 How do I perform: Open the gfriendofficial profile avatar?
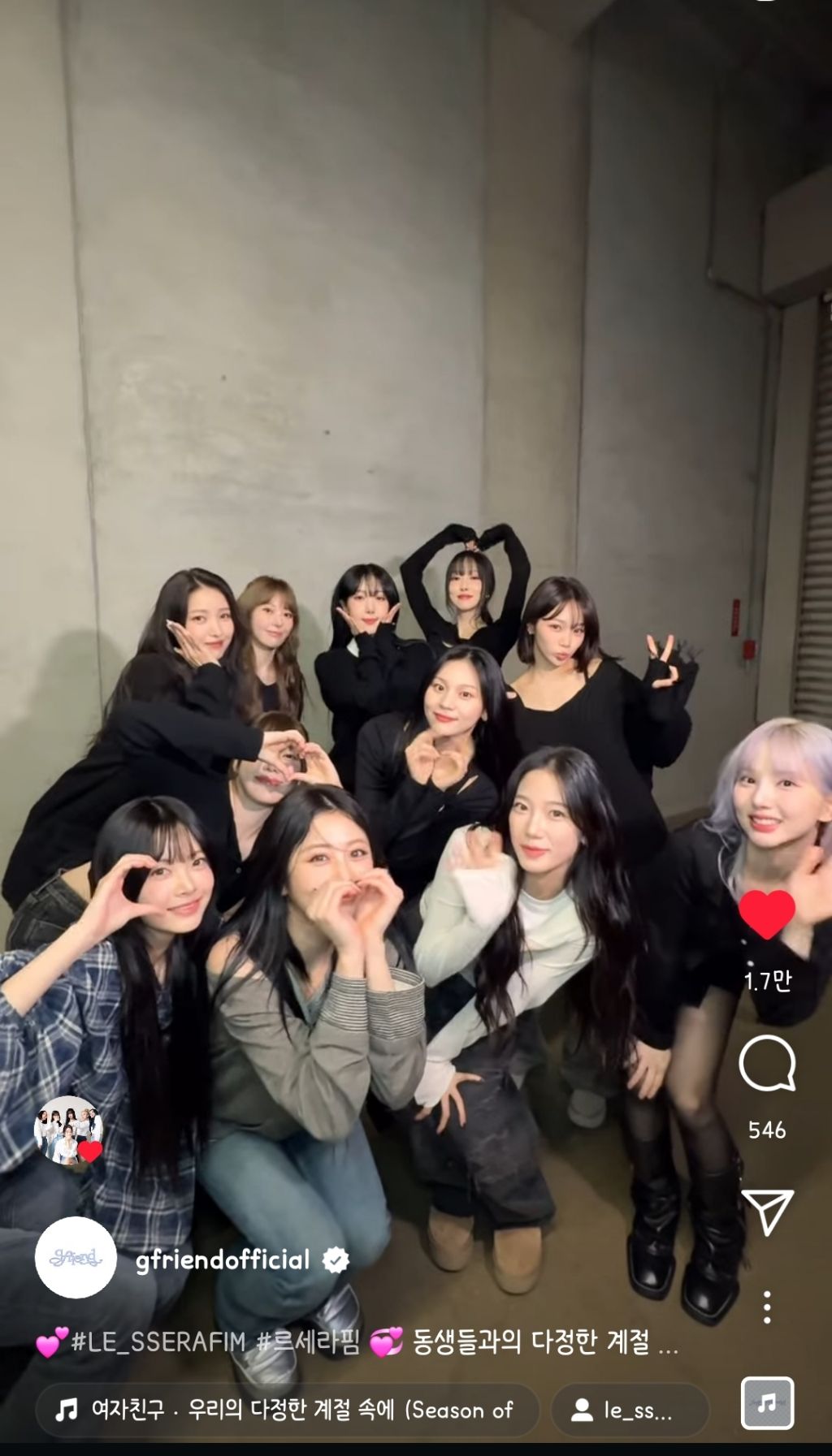pyautogui.click(x=76, y=1258)
